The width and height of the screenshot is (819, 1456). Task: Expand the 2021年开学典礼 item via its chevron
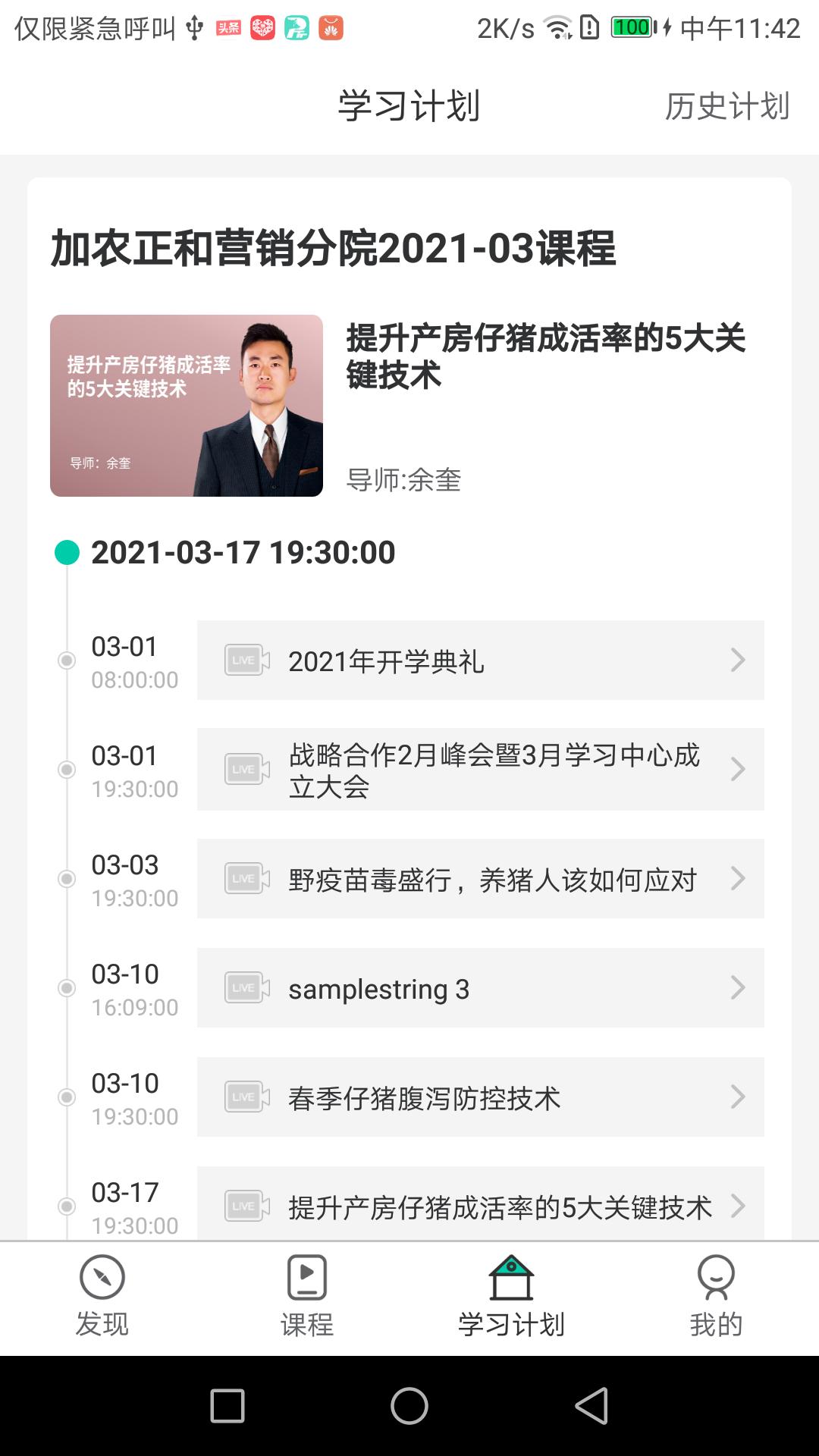click(x=736, y=661)
